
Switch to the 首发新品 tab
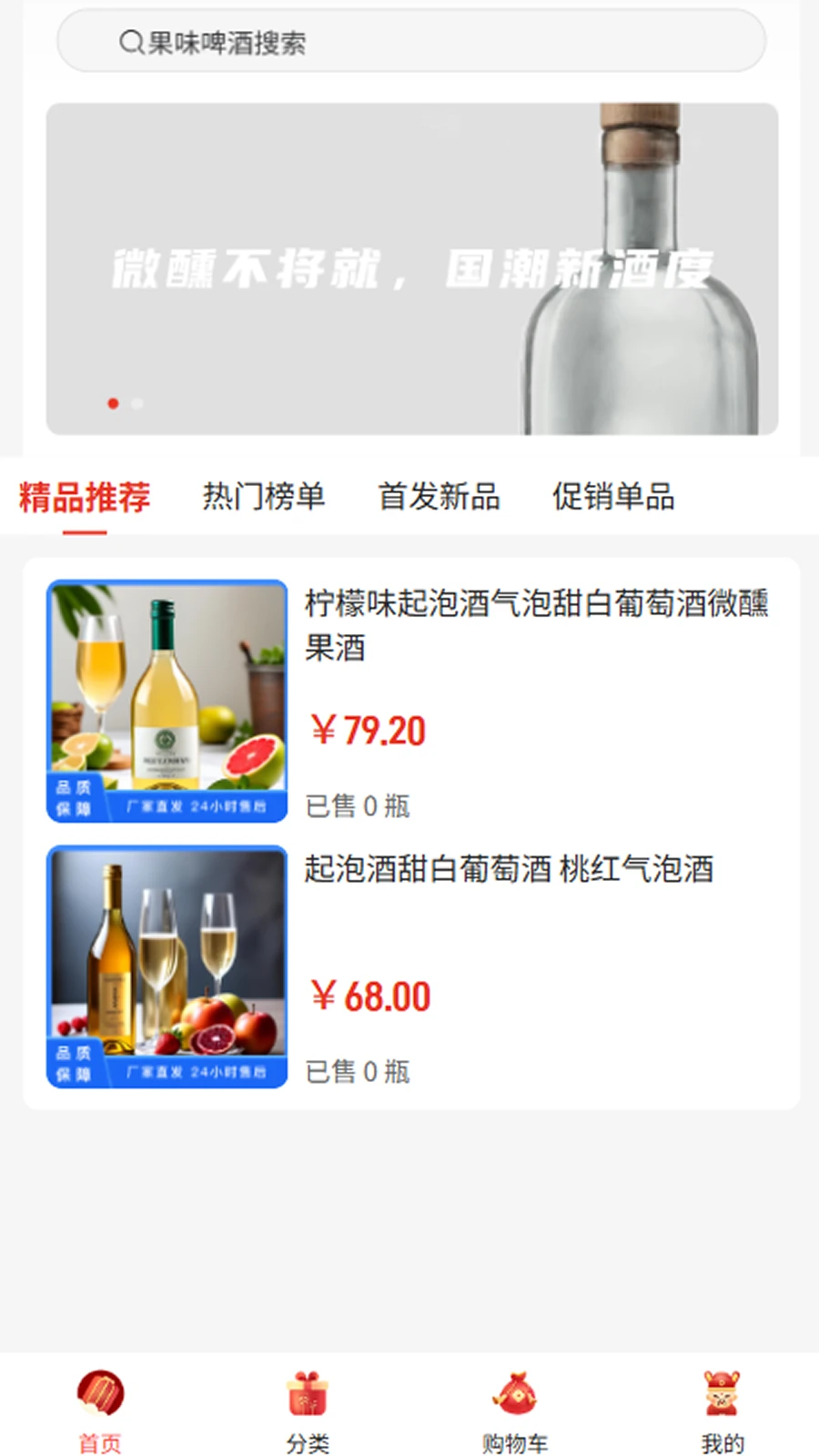coord(440,498)
